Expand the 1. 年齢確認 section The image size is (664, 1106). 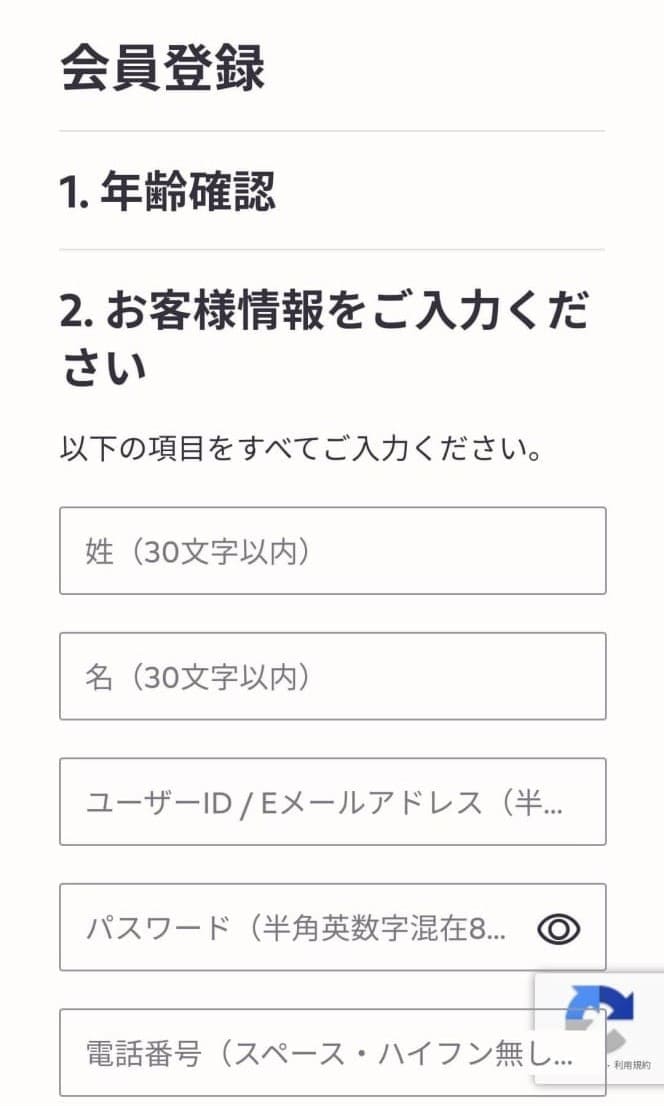(167, 191)
